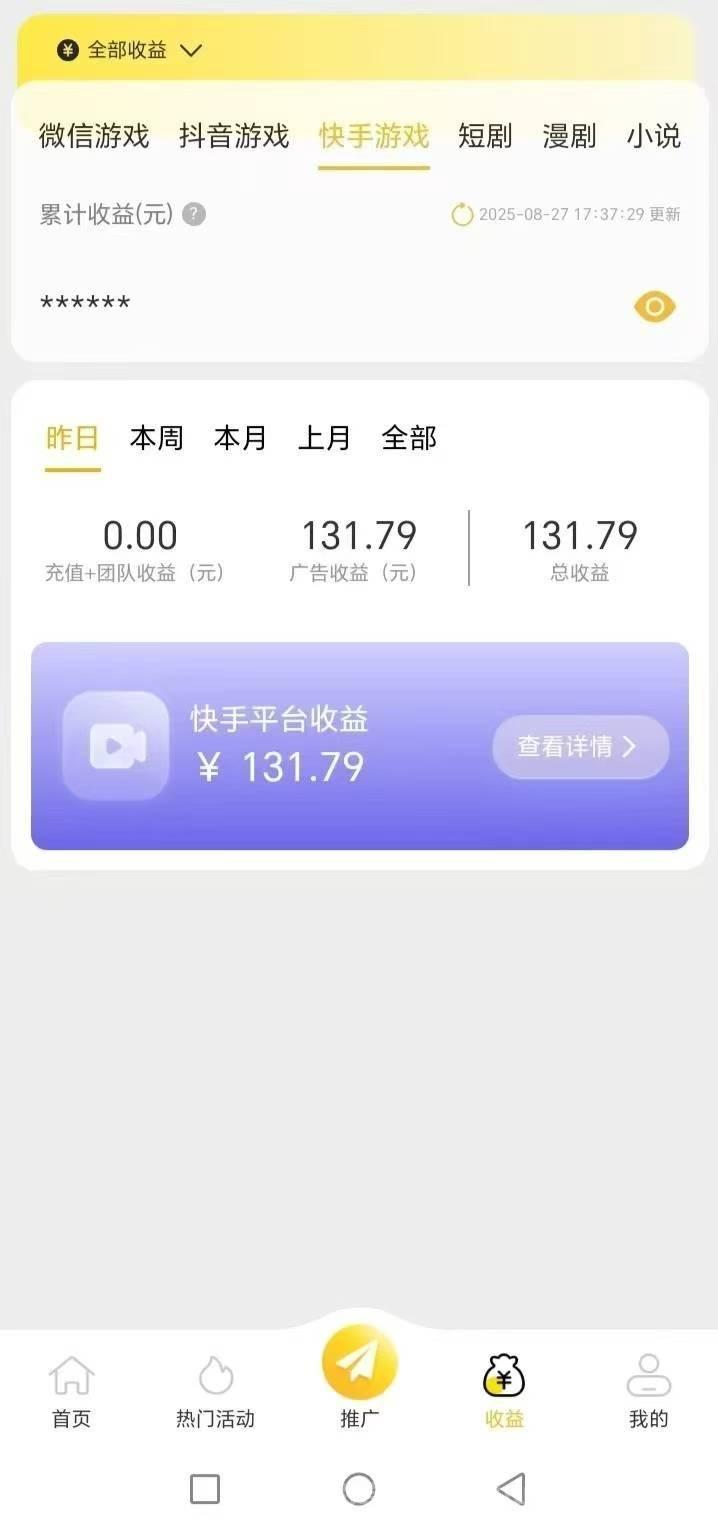Viewport: 718px width, 1524px height.
Task: Switch to the 抖音游戏 tab
Action: tap(234, 136)
